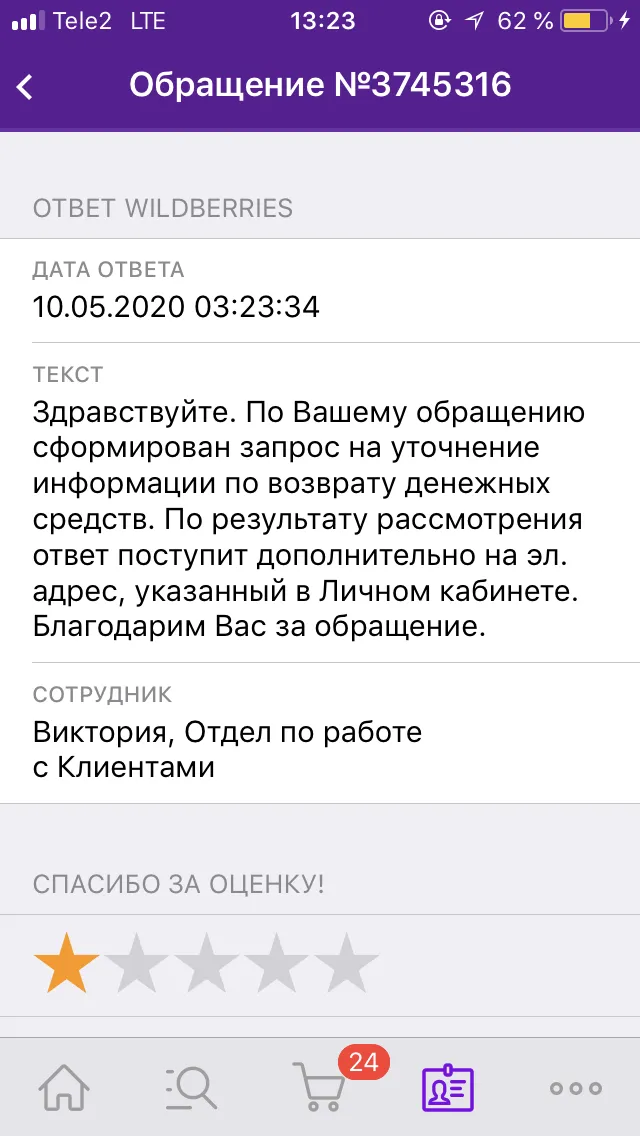Open the catalog search tab

click(x=191, y=1087)
